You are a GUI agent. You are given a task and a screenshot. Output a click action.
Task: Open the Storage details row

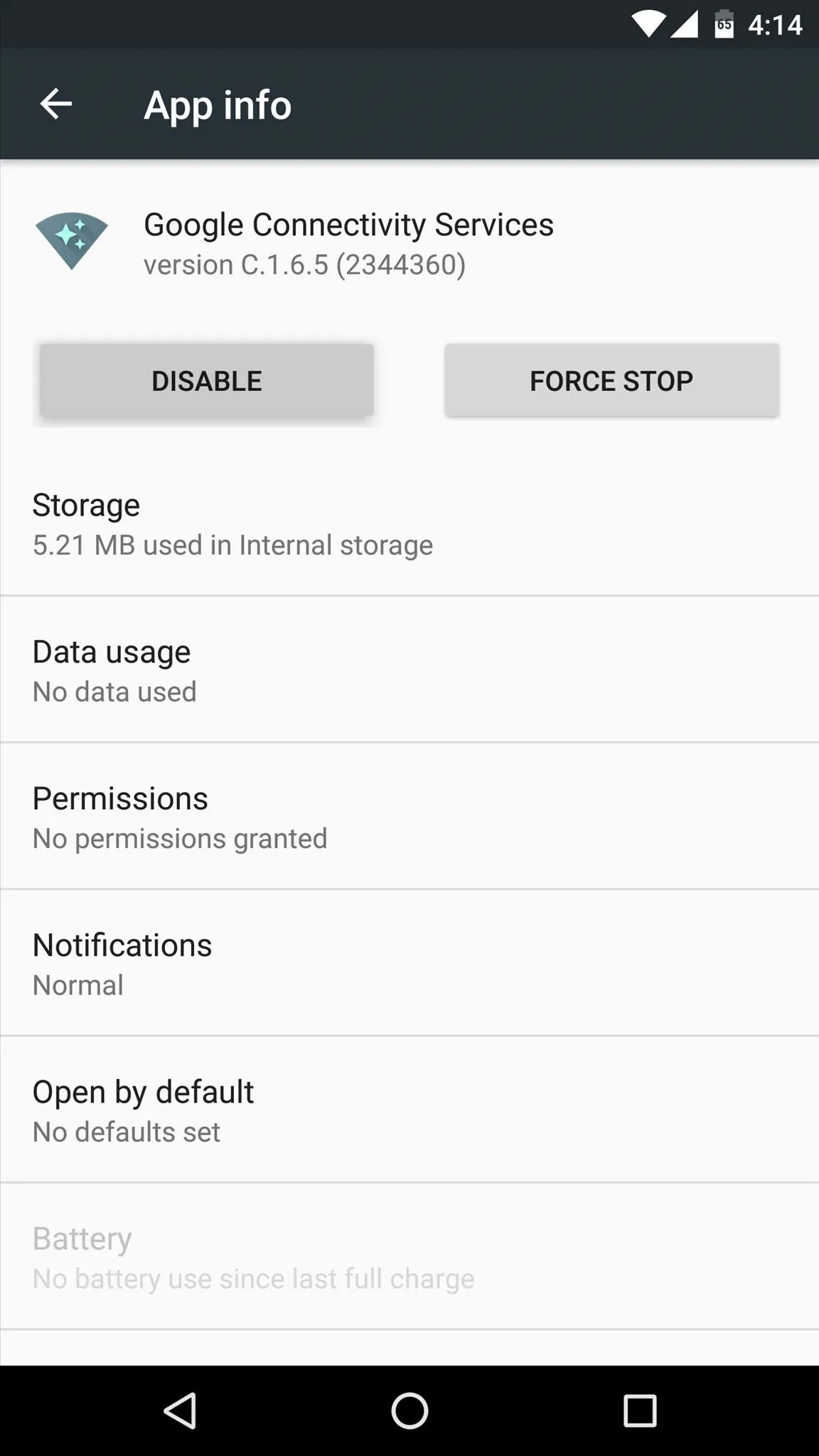(409, 524)
